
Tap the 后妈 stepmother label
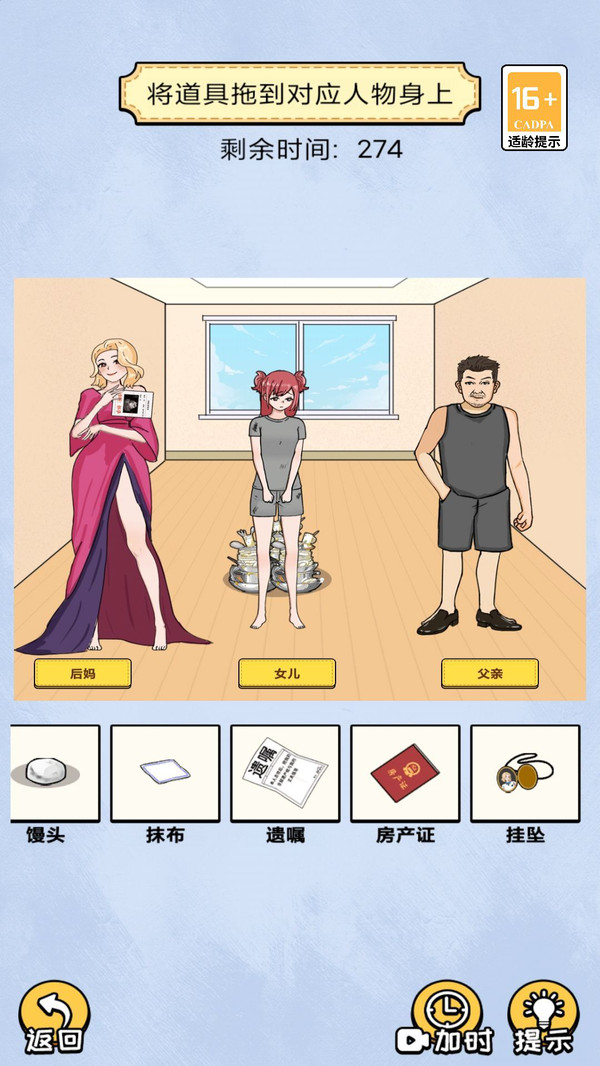(x=83, y=673)
